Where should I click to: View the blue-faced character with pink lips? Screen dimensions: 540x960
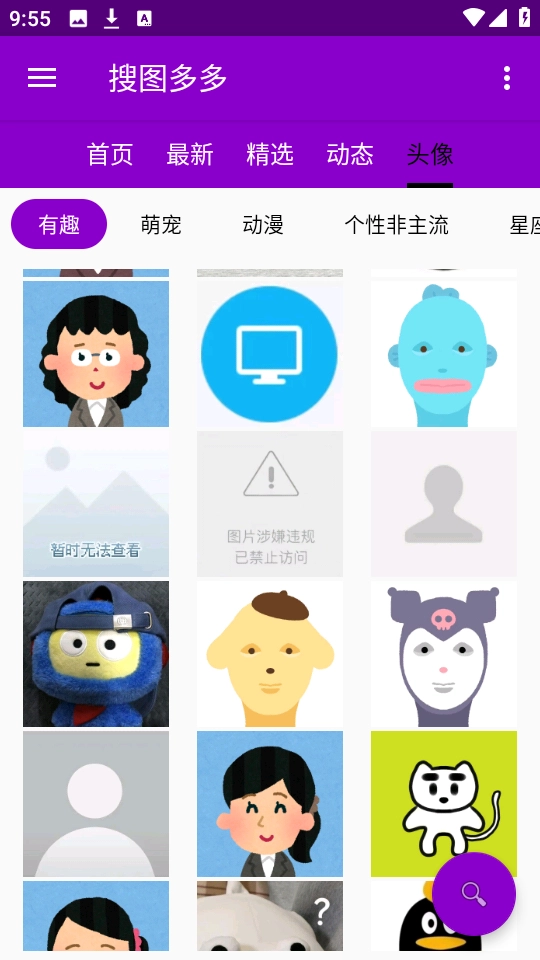pos(444,354)
